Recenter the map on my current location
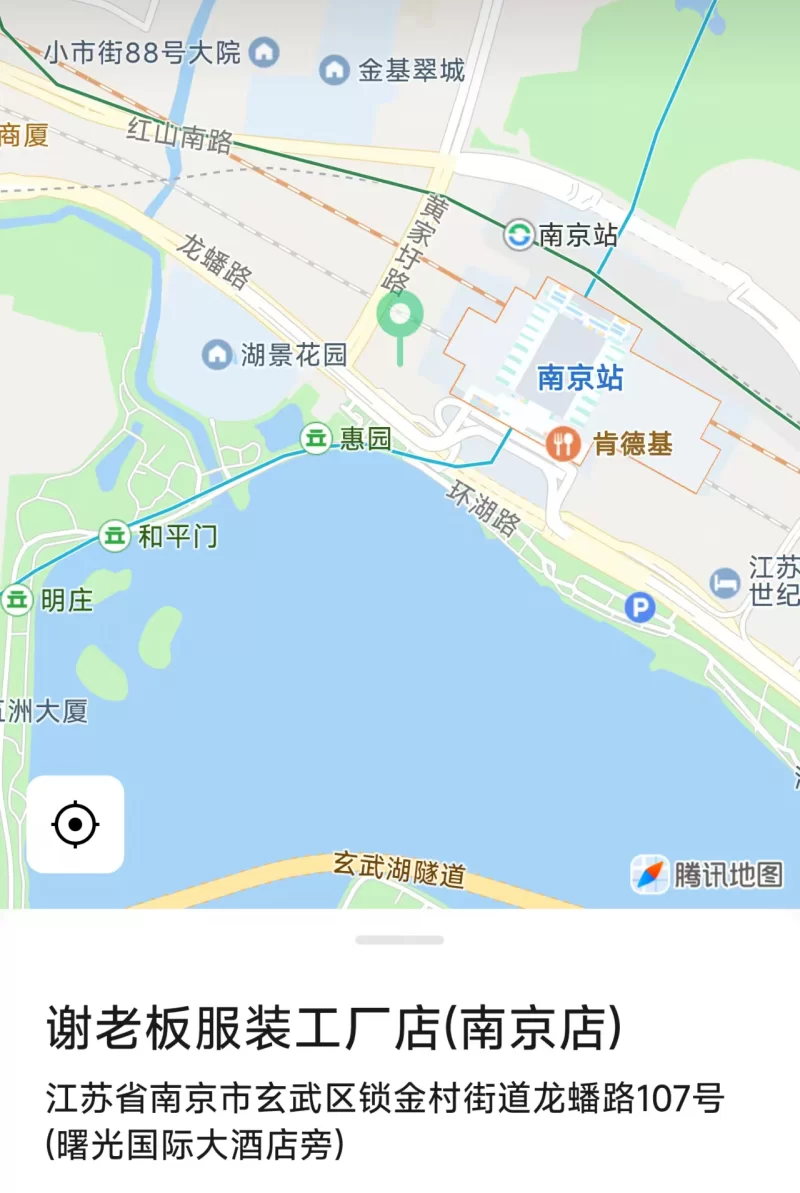 point(75,825)
